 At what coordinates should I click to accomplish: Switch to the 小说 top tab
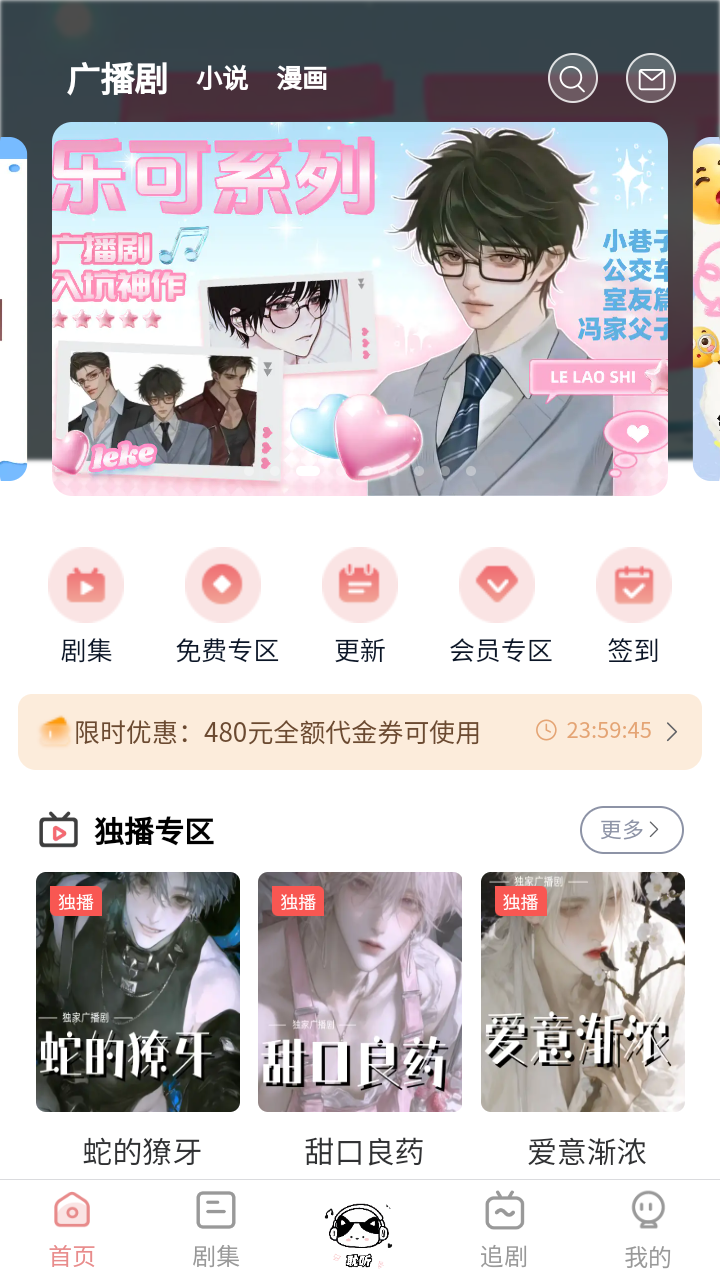[x=222, y=79]
